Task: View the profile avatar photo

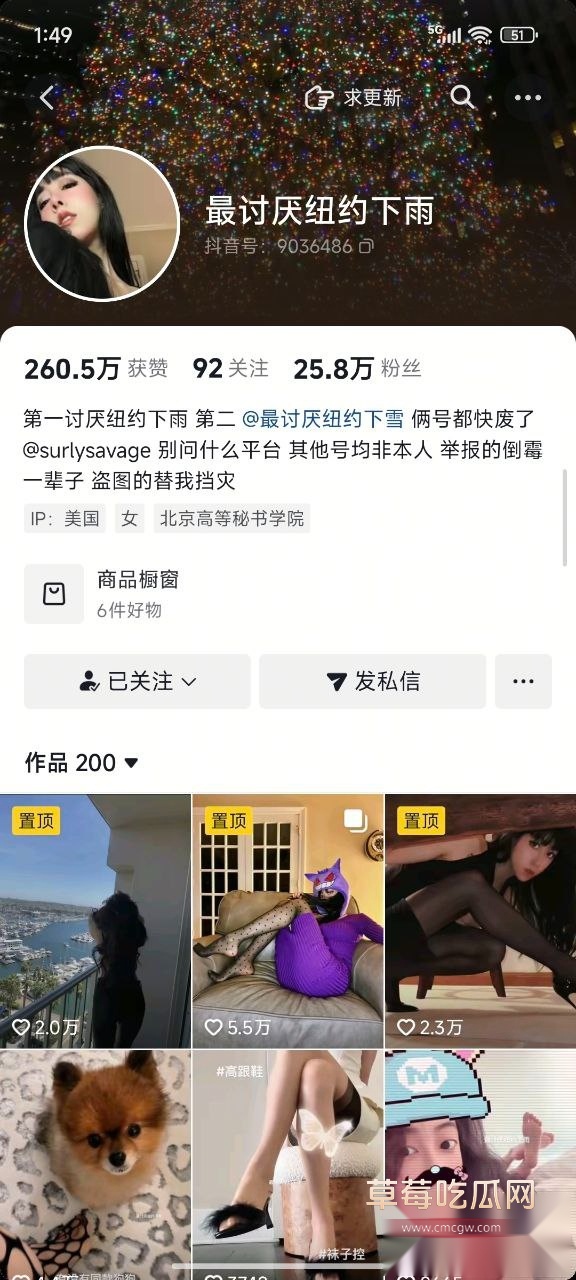Action: [x=101, y=223]
